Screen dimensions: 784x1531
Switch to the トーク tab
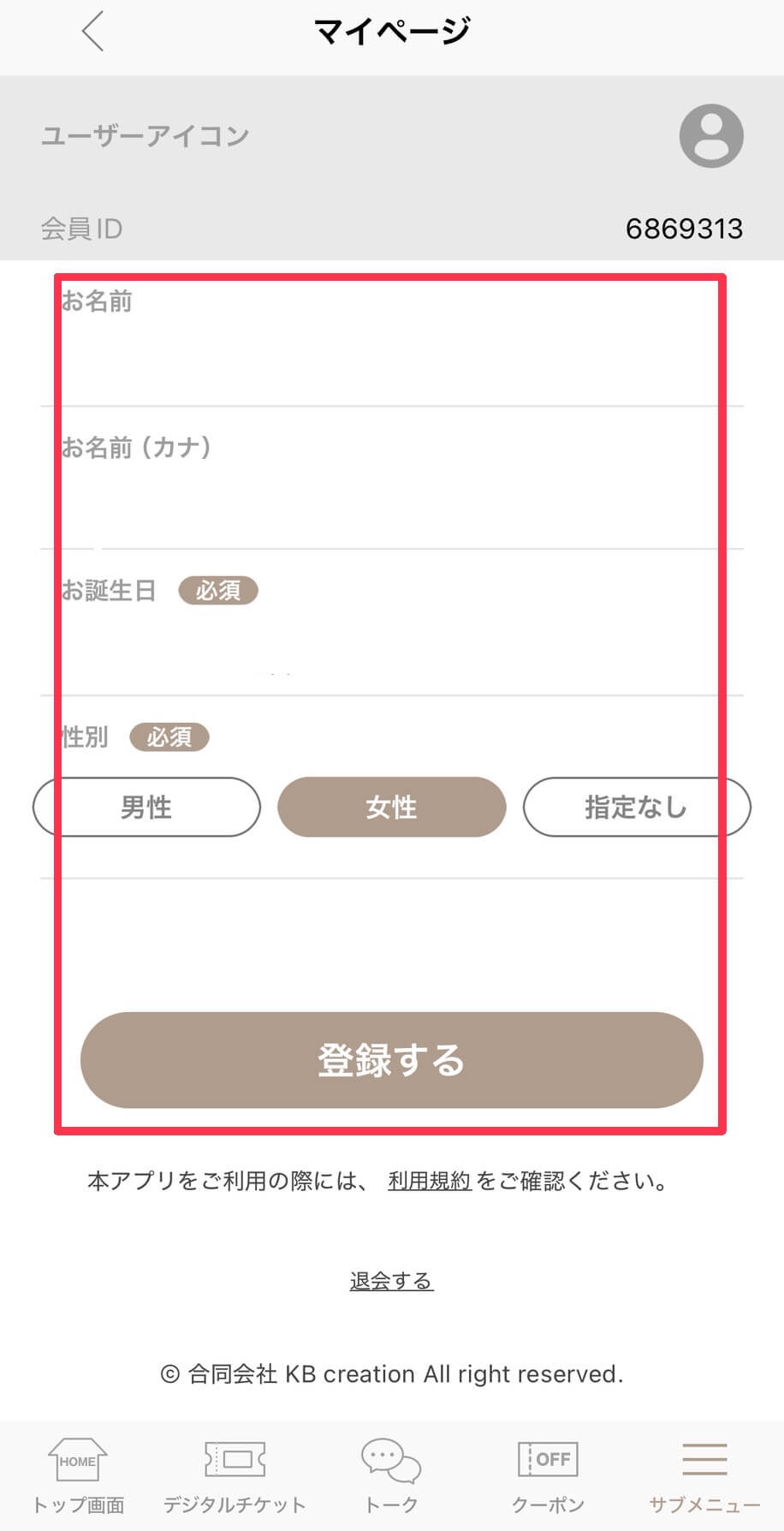click(x=392, y=1475)
